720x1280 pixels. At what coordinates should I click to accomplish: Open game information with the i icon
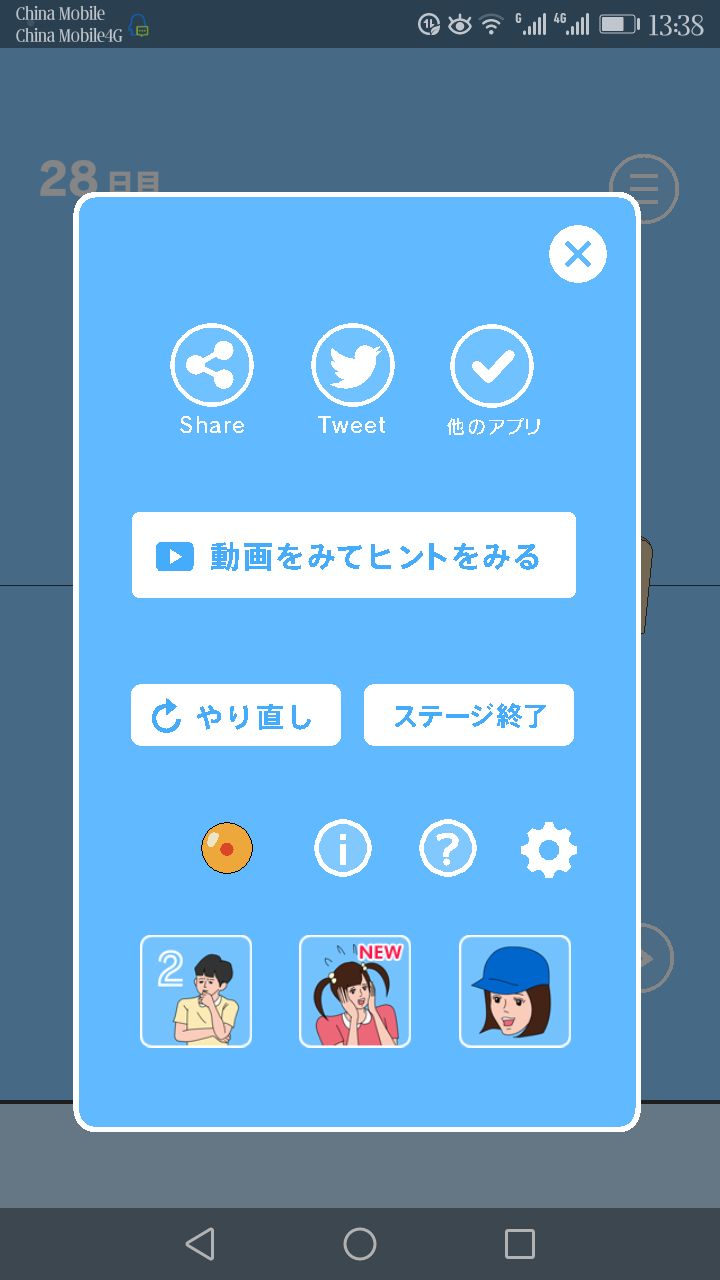pos(343,848)
